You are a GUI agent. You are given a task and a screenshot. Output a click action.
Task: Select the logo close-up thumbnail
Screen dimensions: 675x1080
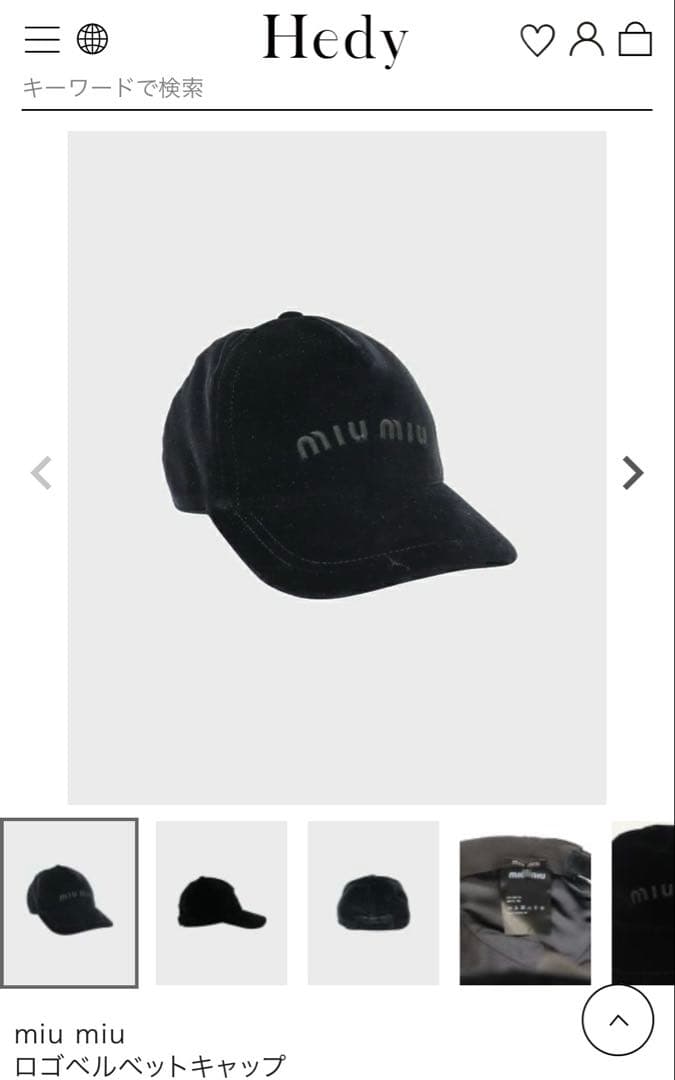(644, 903)
